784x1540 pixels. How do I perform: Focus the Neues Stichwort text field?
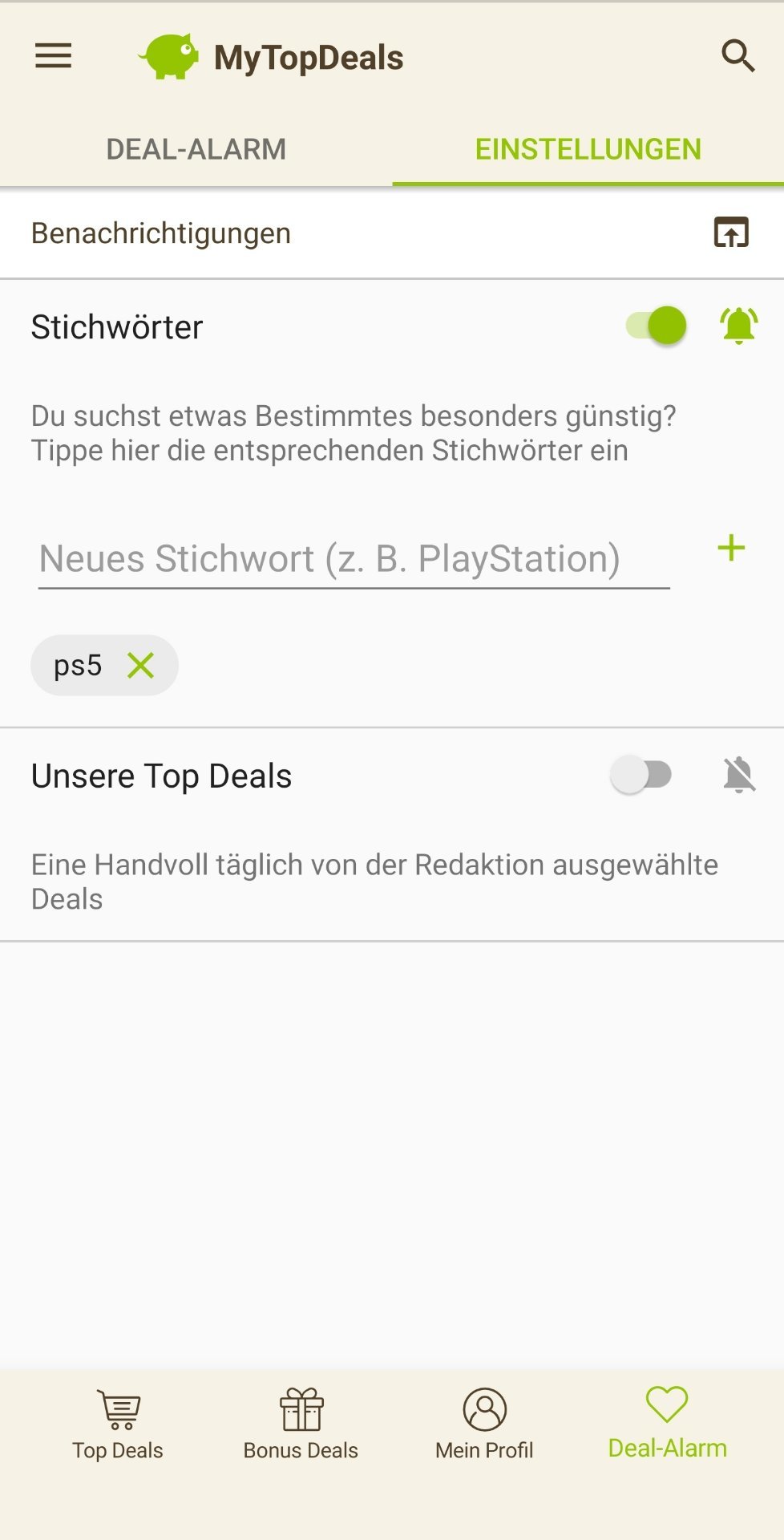[x=354, y=559]
